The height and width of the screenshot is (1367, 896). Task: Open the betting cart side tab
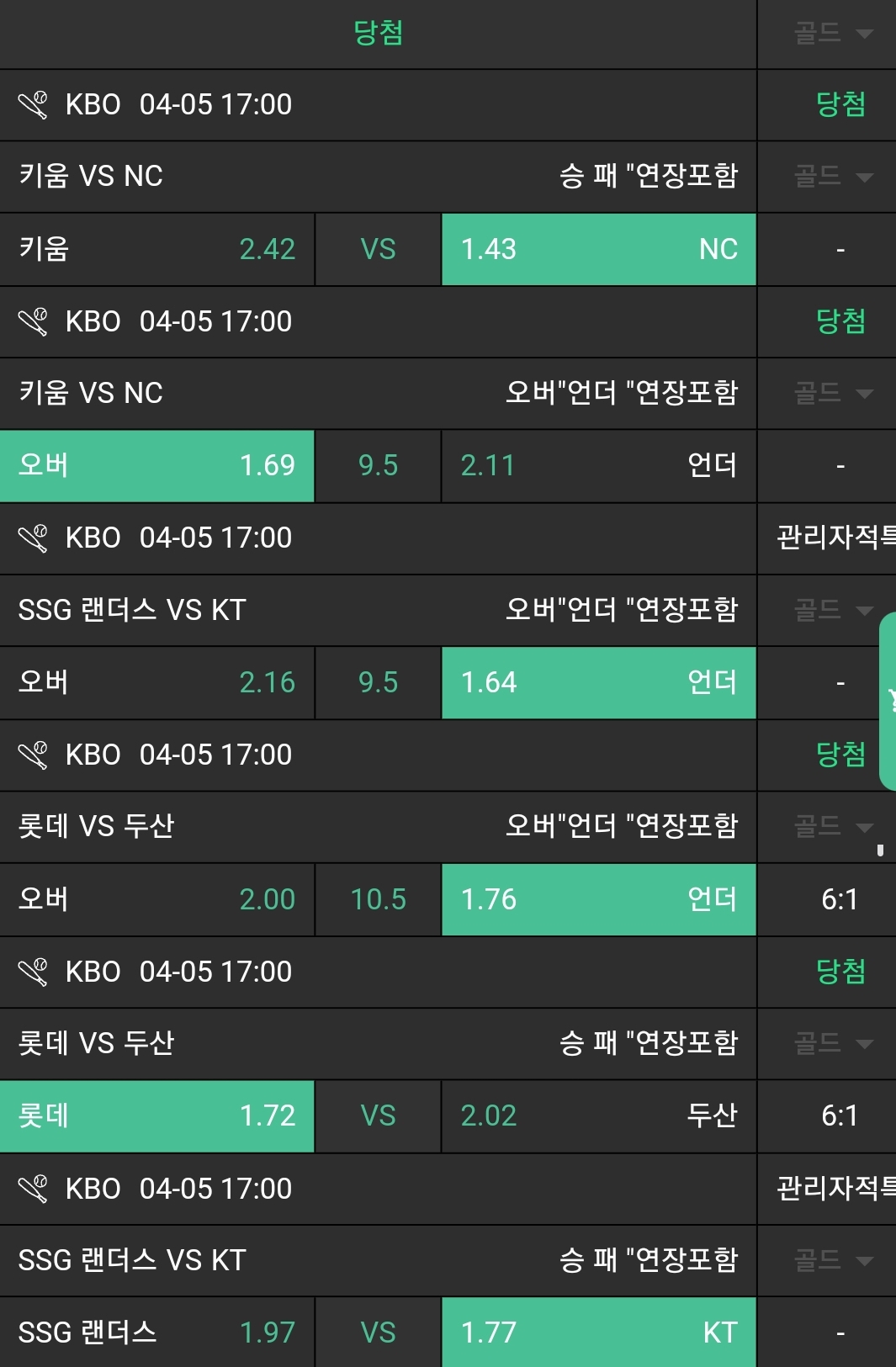(888, 701)
